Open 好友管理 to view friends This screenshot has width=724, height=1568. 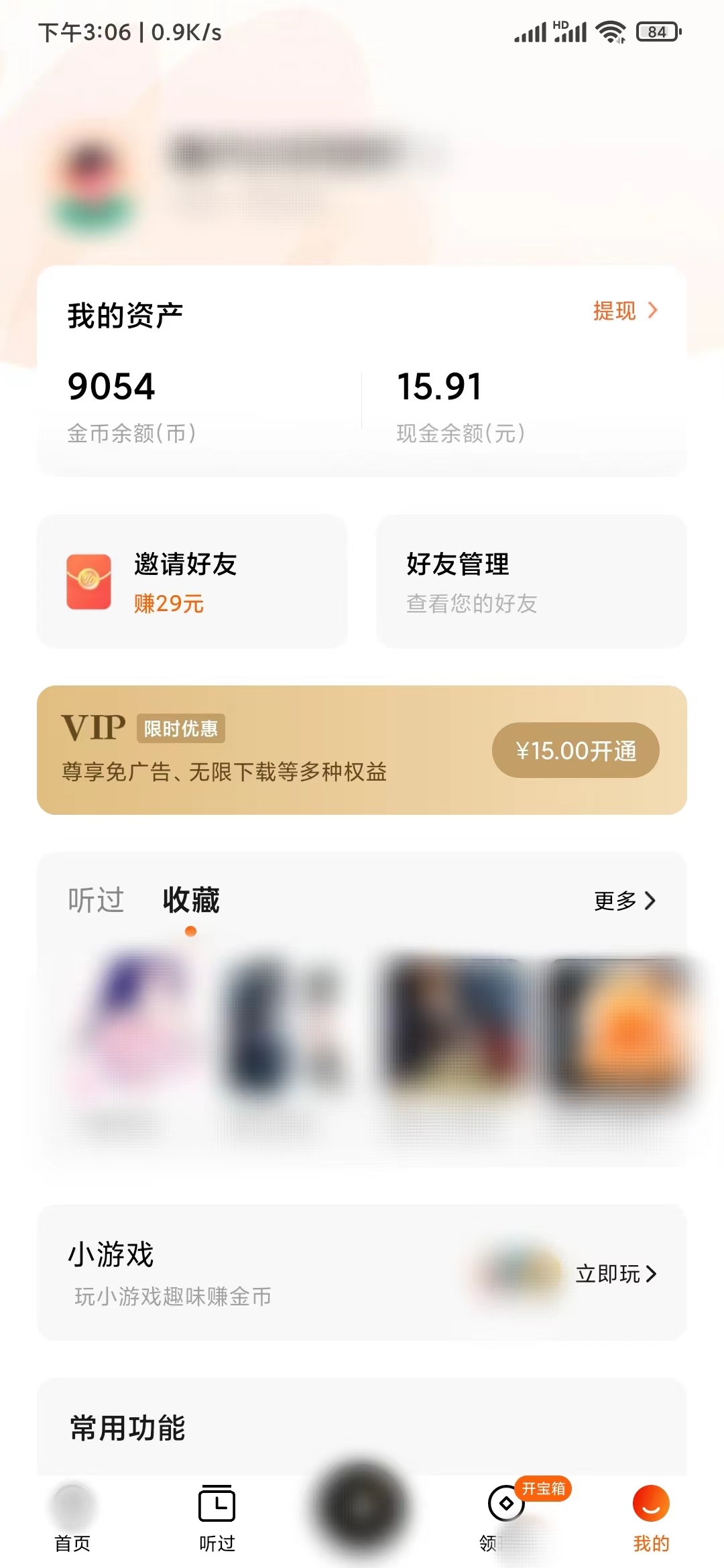pos(532,582)
